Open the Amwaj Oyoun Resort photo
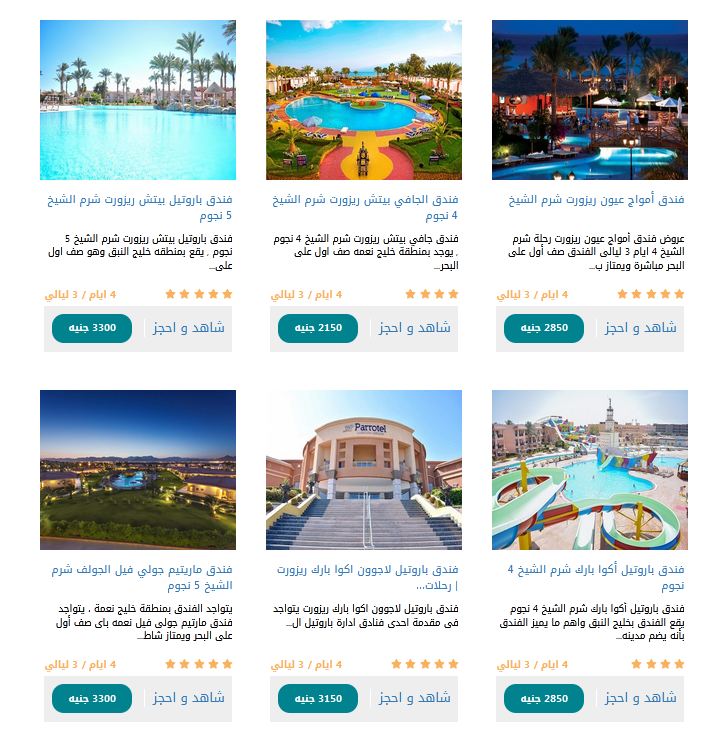The width and height of the screenshot is (714, 744). [x=590, y=100]
